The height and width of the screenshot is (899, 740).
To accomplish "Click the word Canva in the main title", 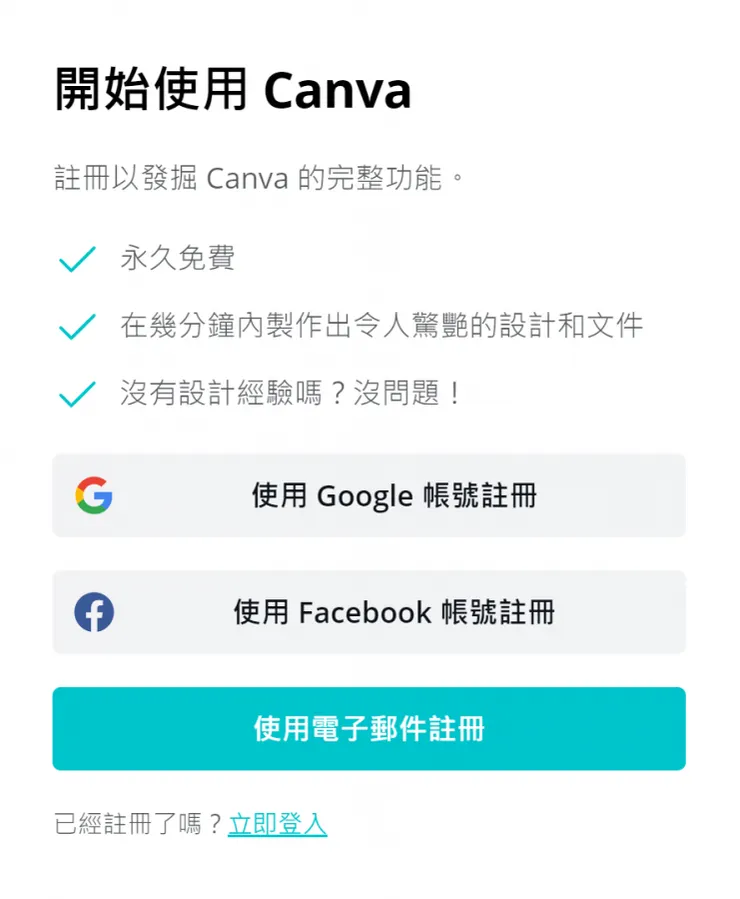I will (x=342, y=90).
